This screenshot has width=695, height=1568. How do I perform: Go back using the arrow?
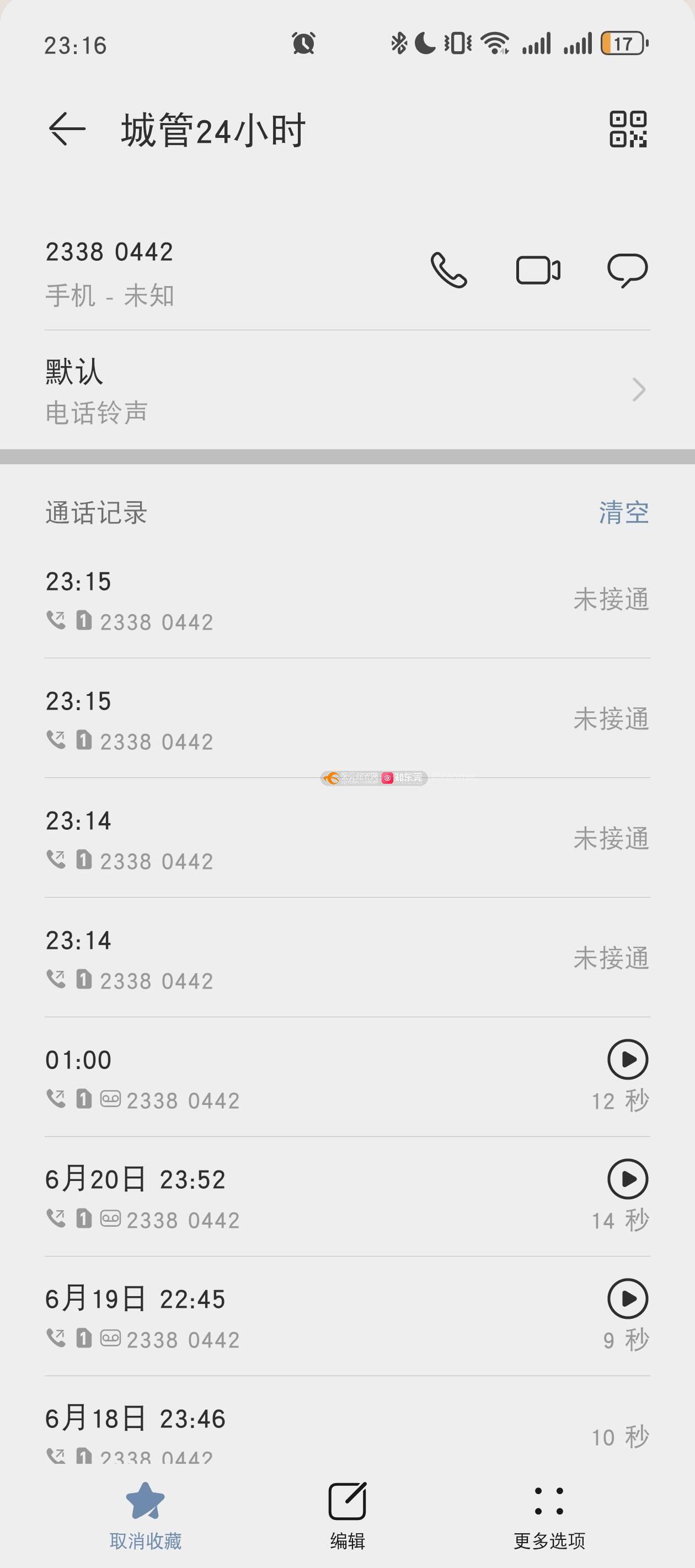point(67,129)
